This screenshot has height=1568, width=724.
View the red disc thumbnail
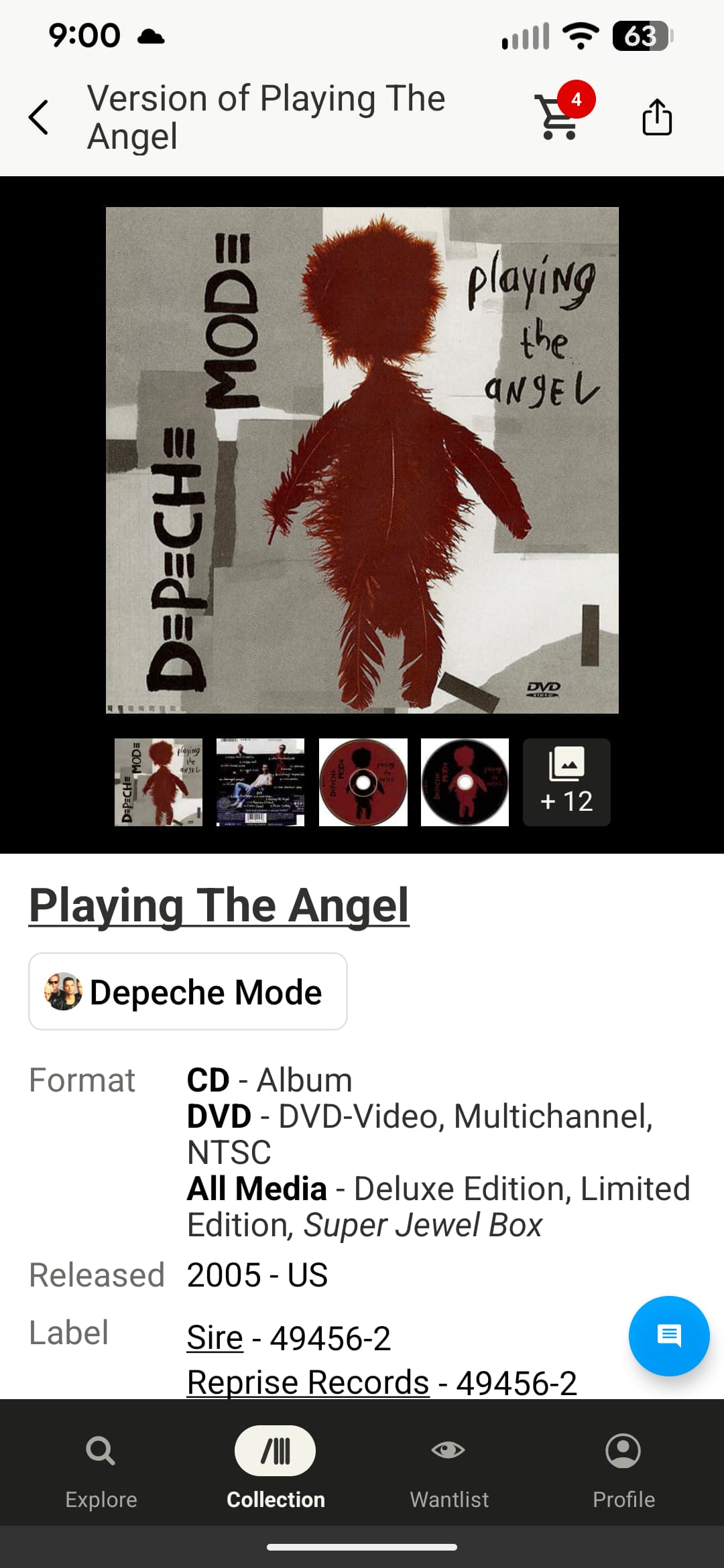(363, 782)
